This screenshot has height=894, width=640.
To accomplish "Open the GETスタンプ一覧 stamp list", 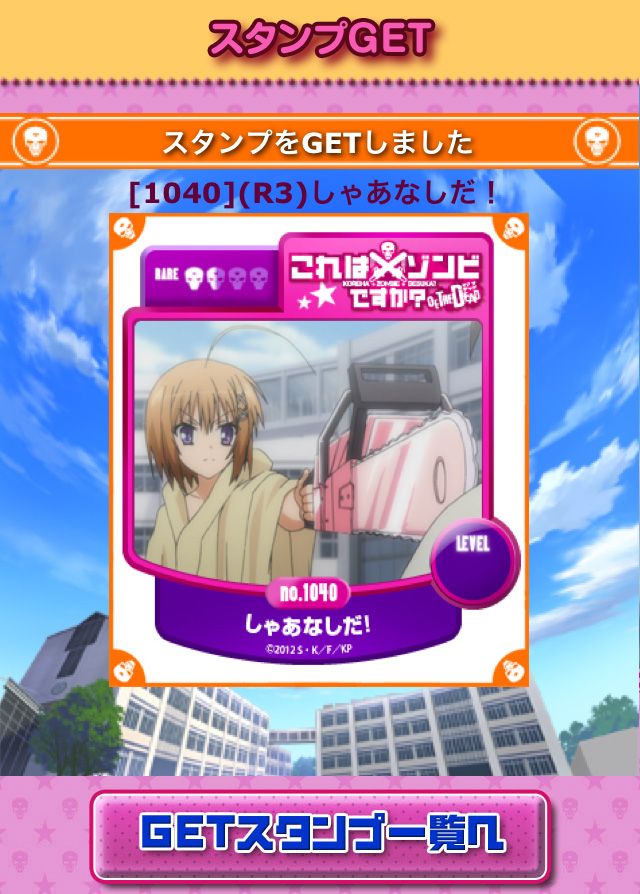I will [320, 834].
